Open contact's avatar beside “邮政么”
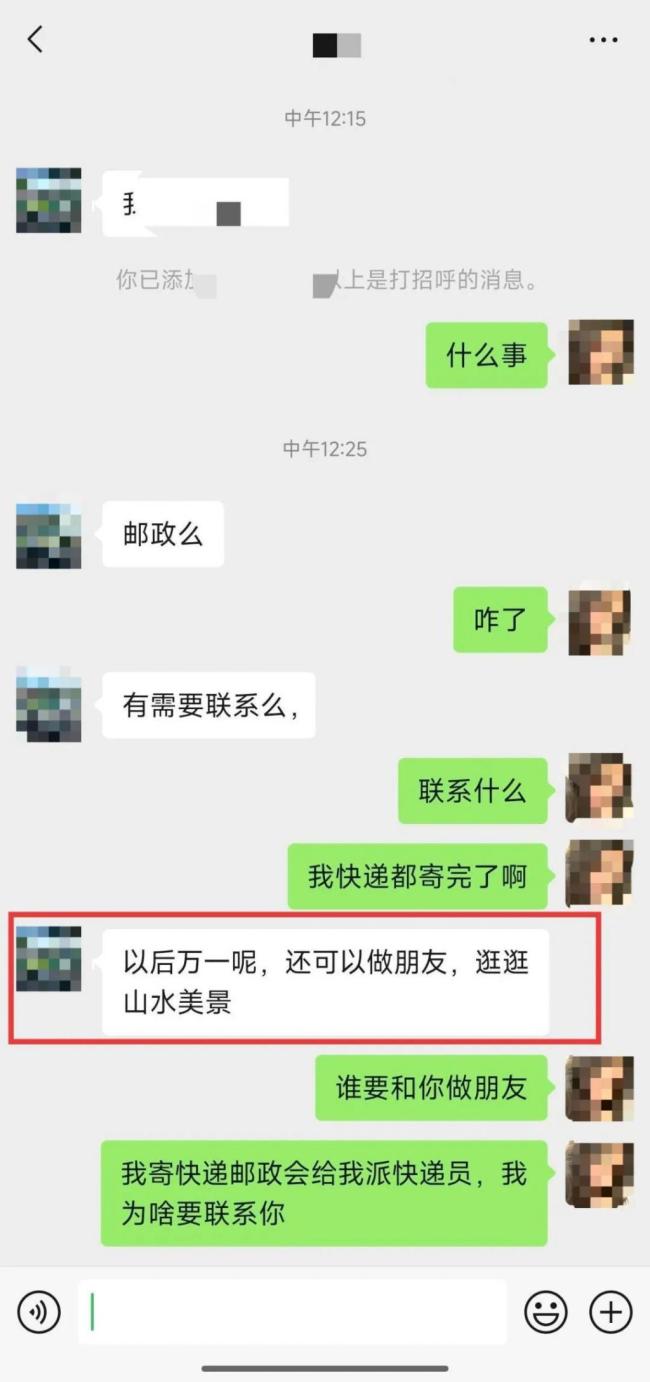 click(49, 536)
